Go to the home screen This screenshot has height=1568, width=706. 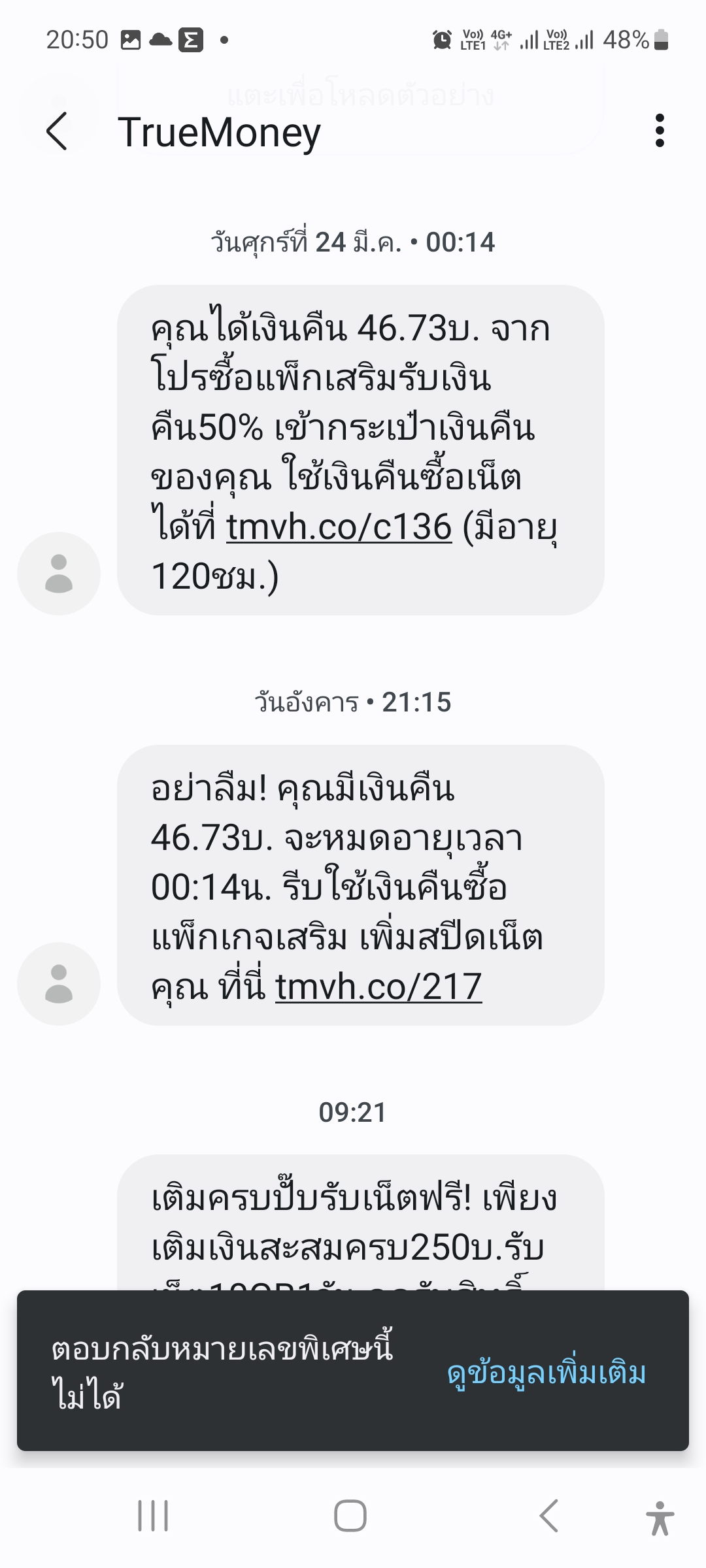[350, 1516]
